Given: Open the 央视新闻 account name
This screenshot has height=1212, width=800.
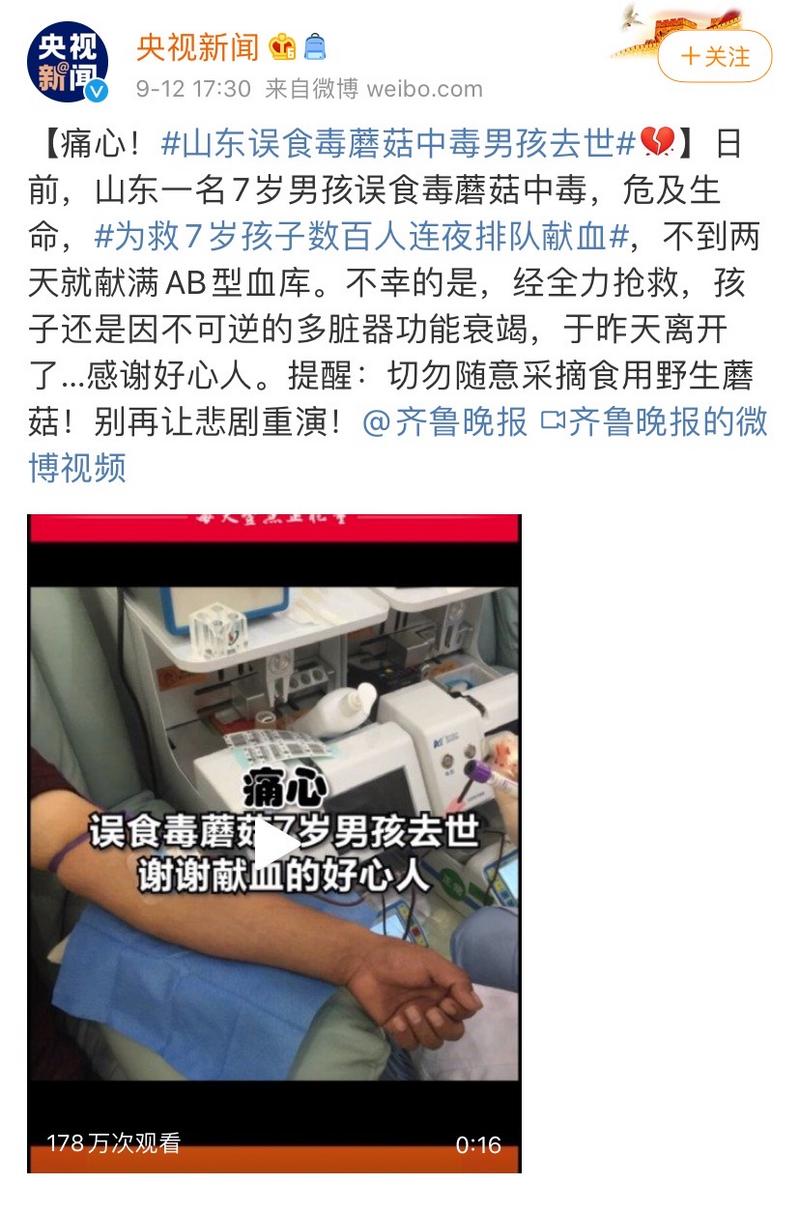Looking at the screenshot, I should coord(198,47).
